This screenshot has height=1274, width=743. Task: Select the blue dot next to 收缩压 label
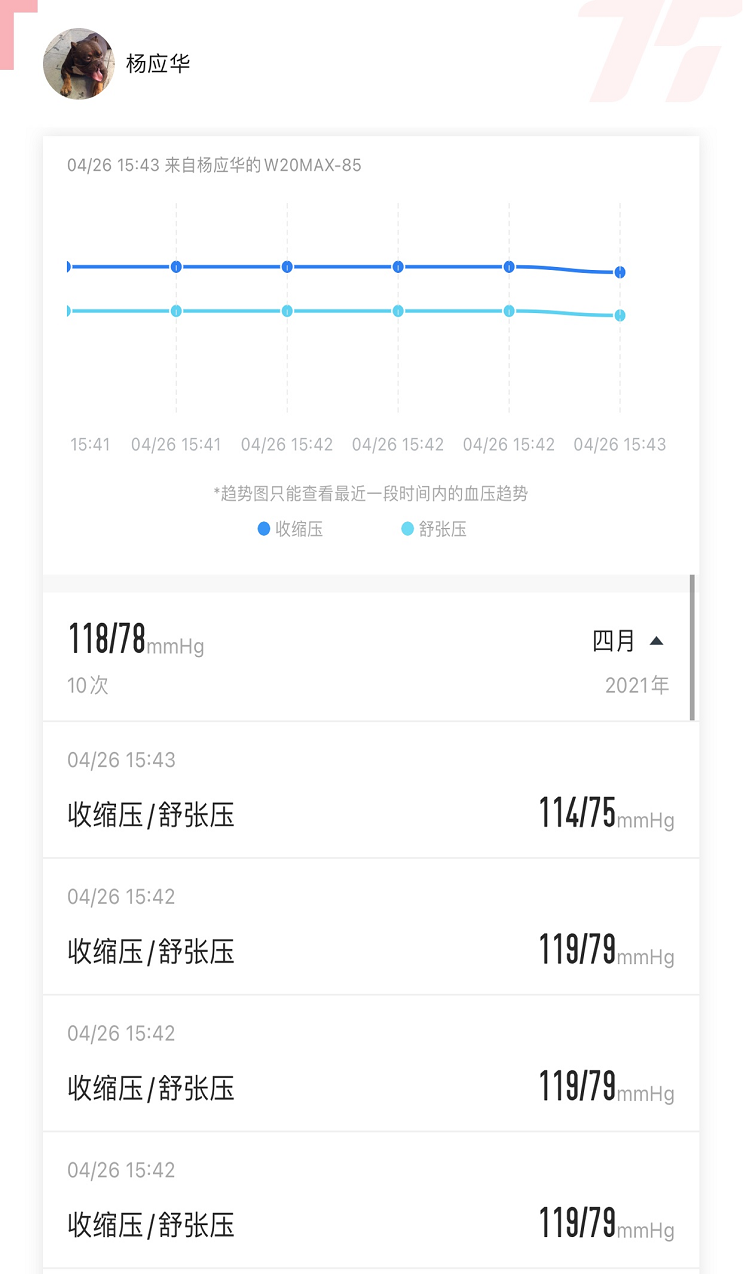[x=262, y=528]
